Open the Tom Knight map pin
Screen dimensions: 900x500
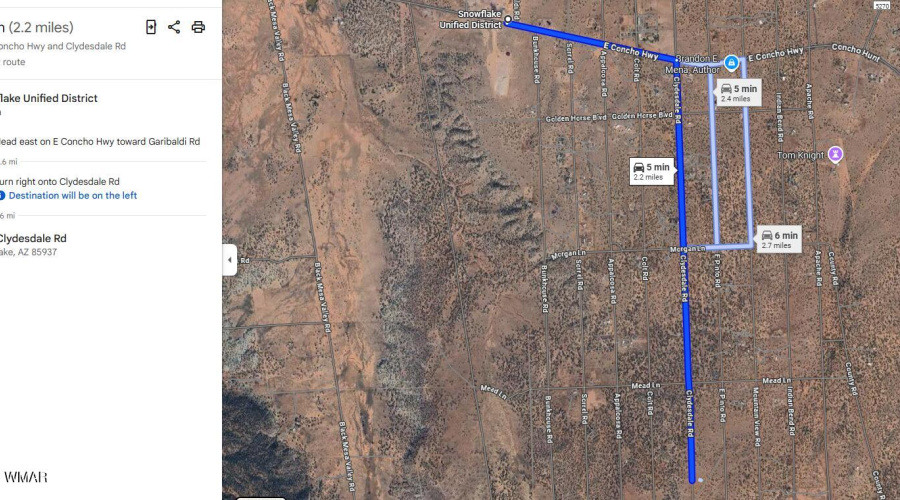pyautogui.click(x=835, y=154)
